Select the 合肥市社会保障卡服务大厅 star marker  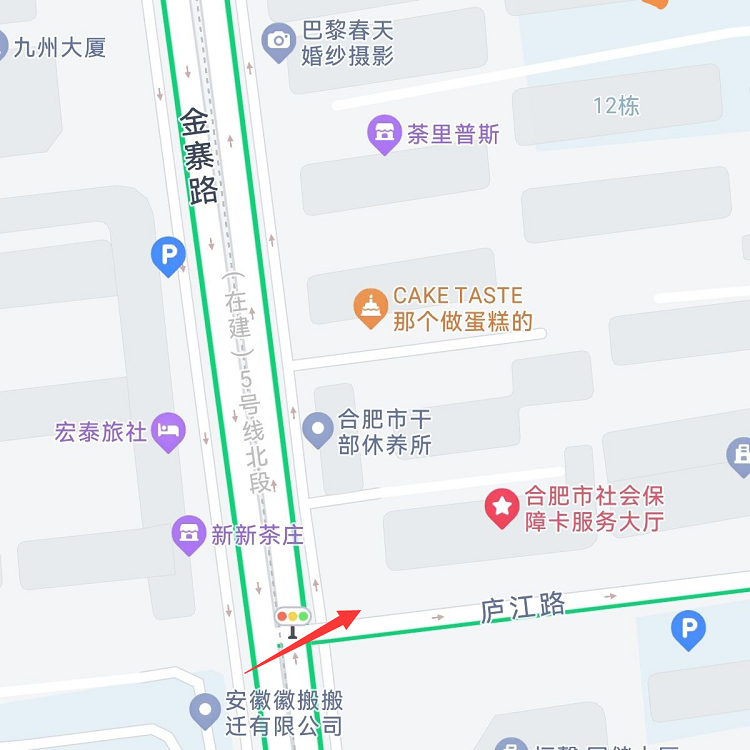point(502,507)
